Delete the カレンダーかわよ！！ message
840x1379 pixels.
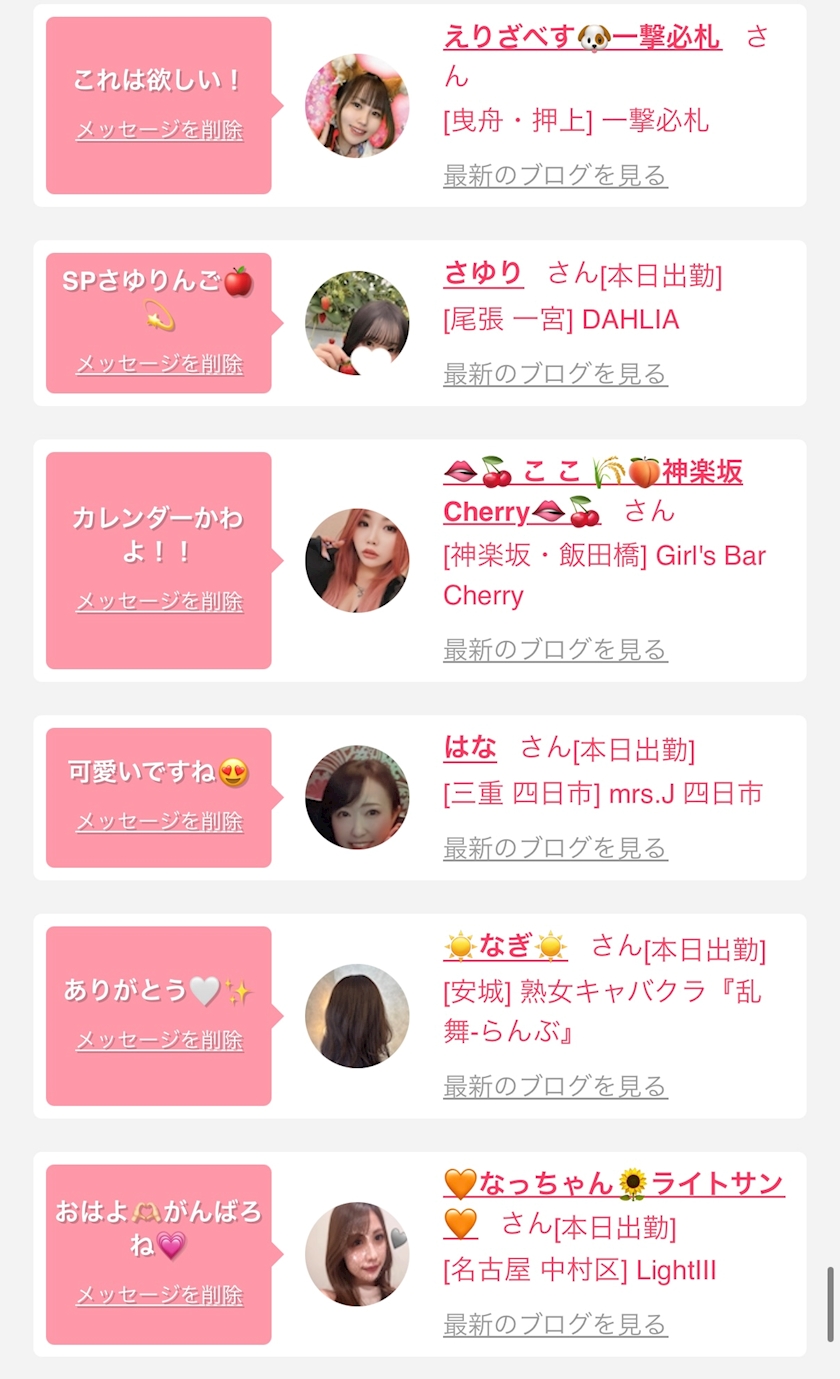pos(159,601)
